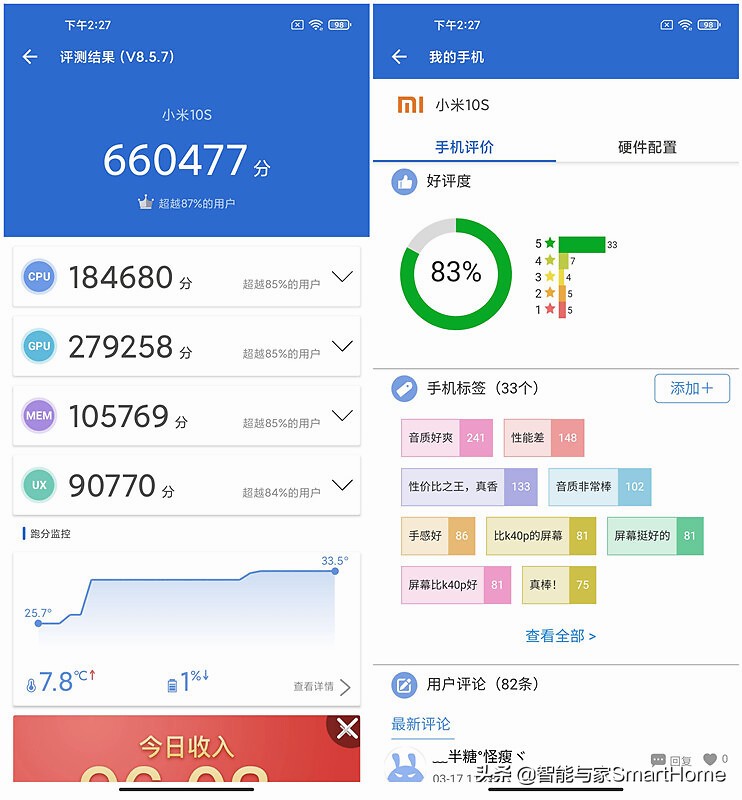The image size is (742, 800).
Task: Click the key icon beside 手机标签
Action: pyautogui.click(x=404, y=389)
